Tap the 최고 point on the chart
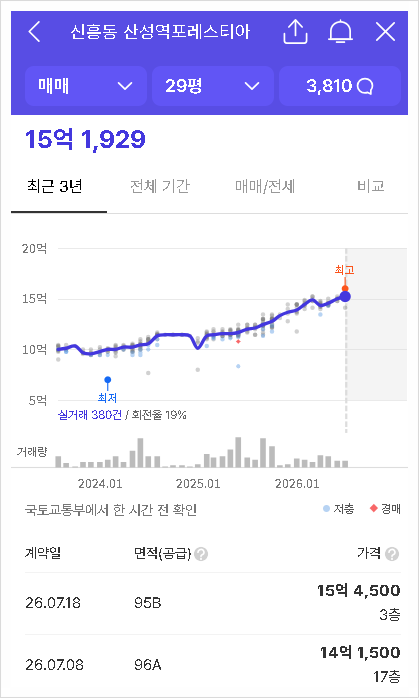Viewport: 419px width, 698px height. pyautogui.click(x=345, y=288)
